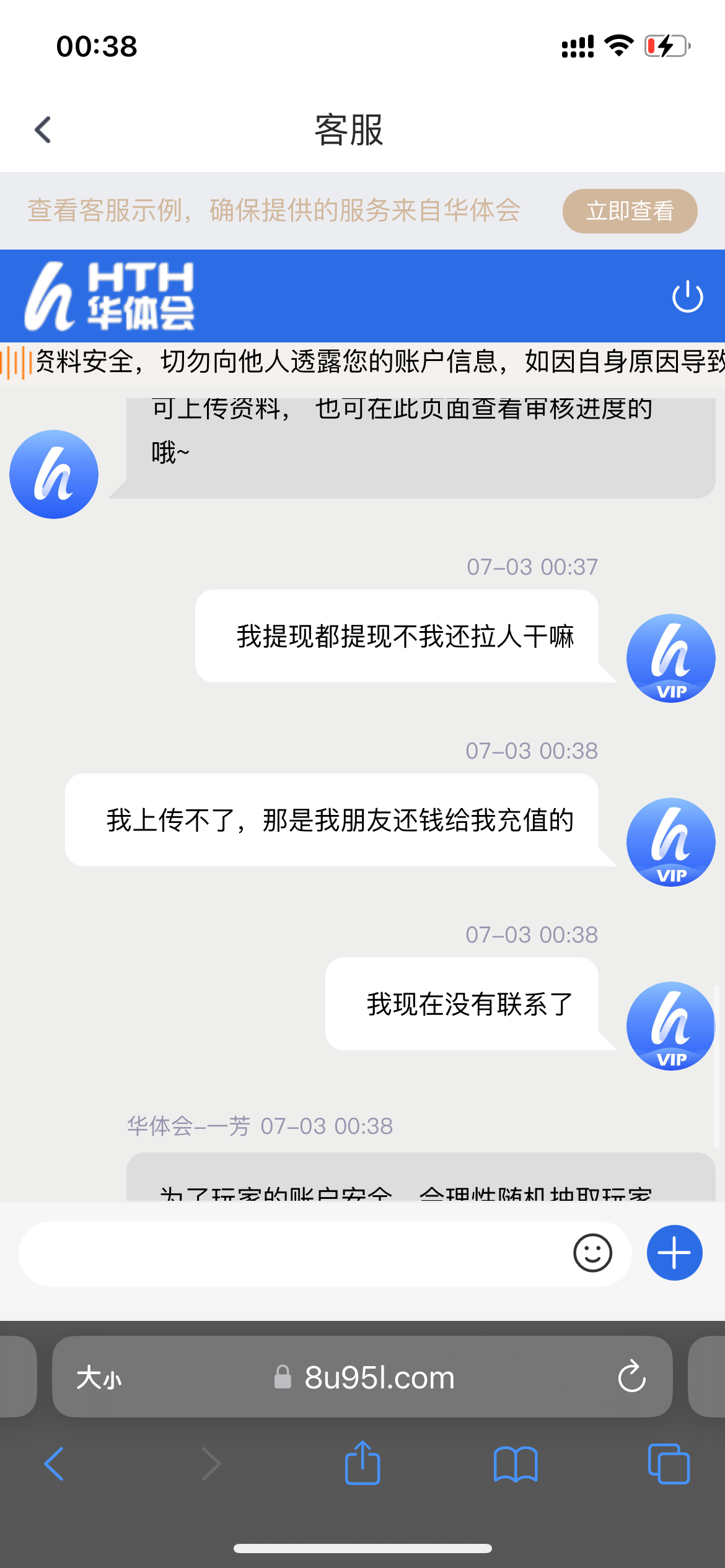This screenshot has width=725, height=1568.
Task: Go back from the 客服 page
Action: pos(43,130)
